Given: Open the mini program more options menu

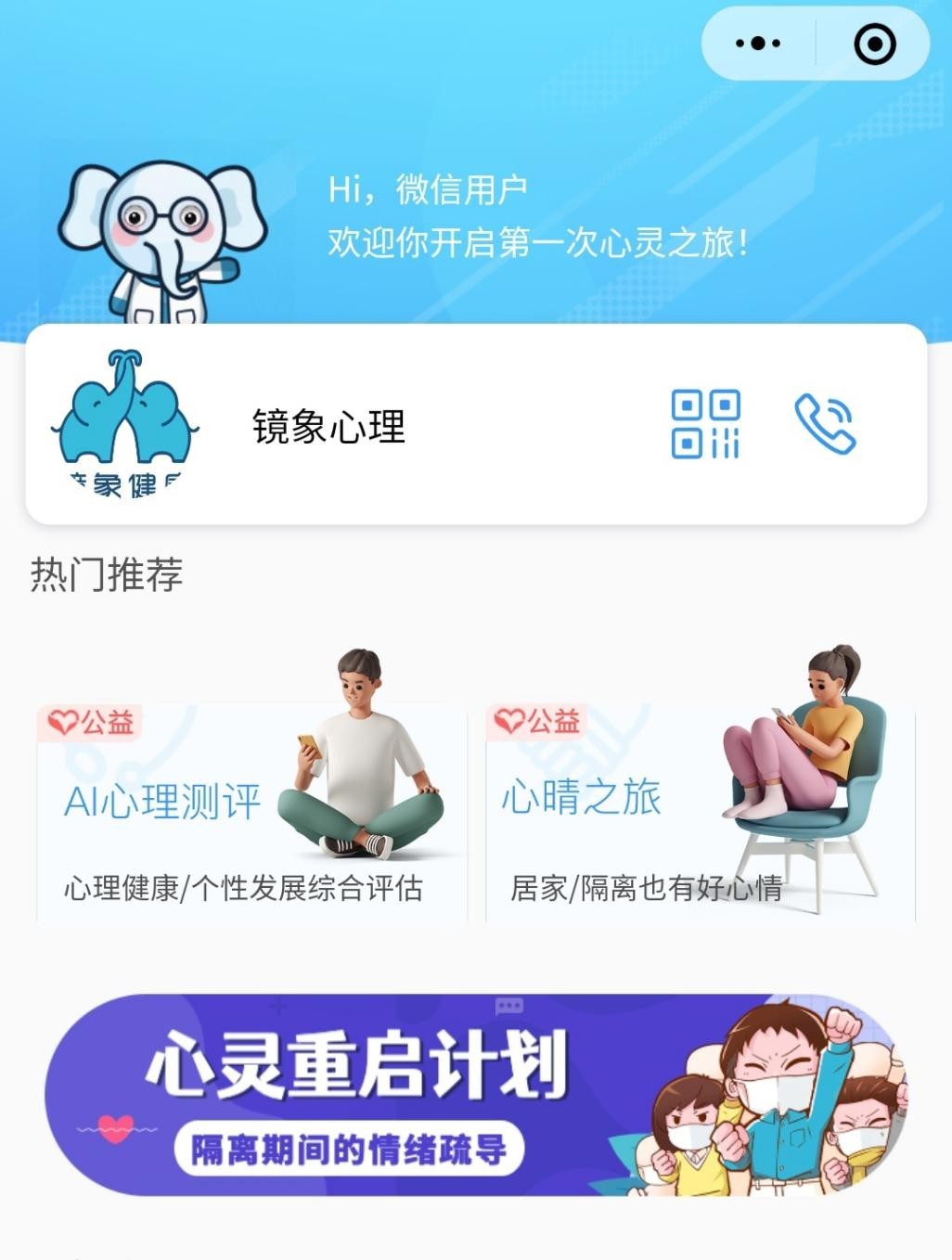Looking at the screenshot, I should click(757, 44).
